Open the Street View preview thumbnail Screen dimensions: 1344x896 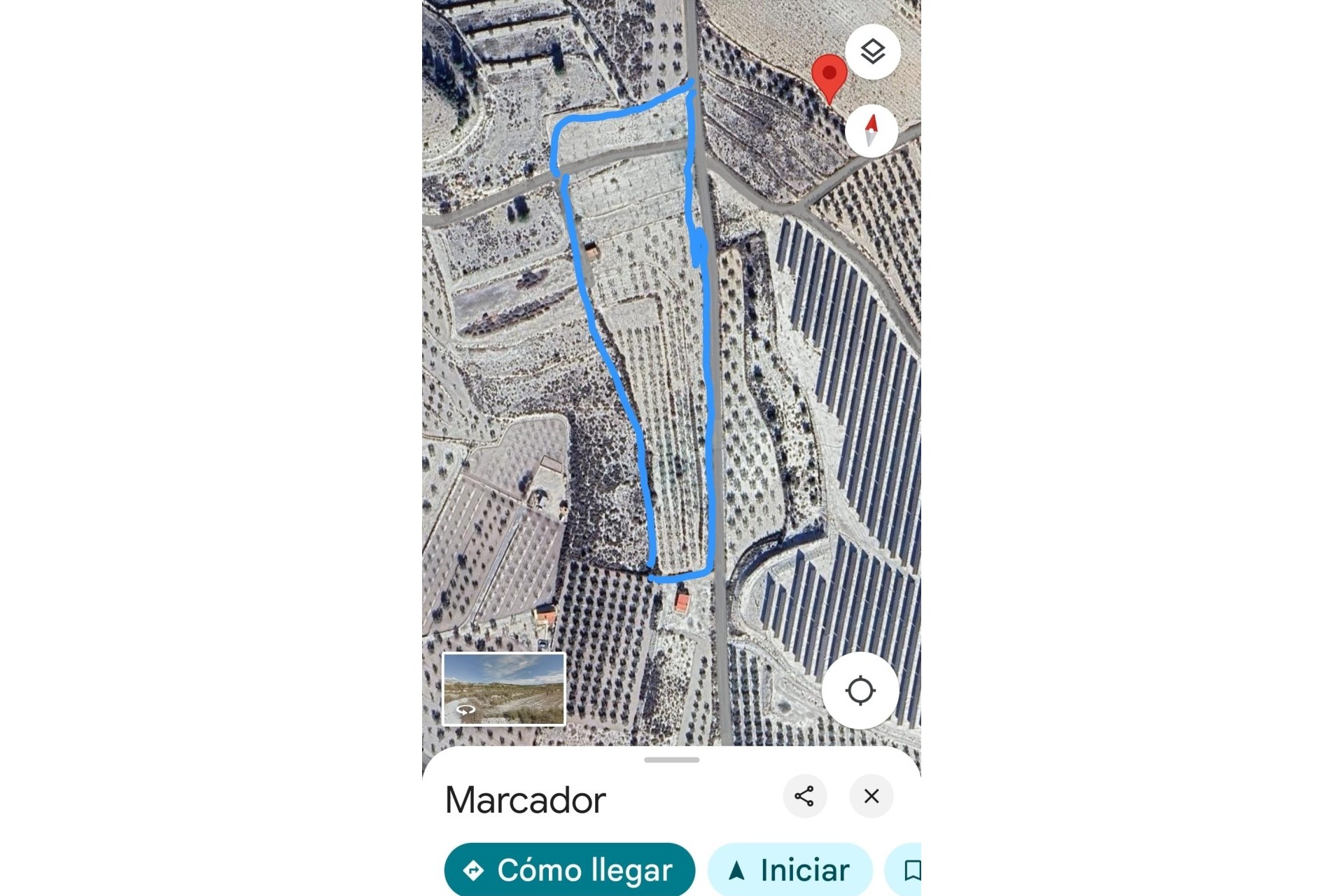[504, 689]
